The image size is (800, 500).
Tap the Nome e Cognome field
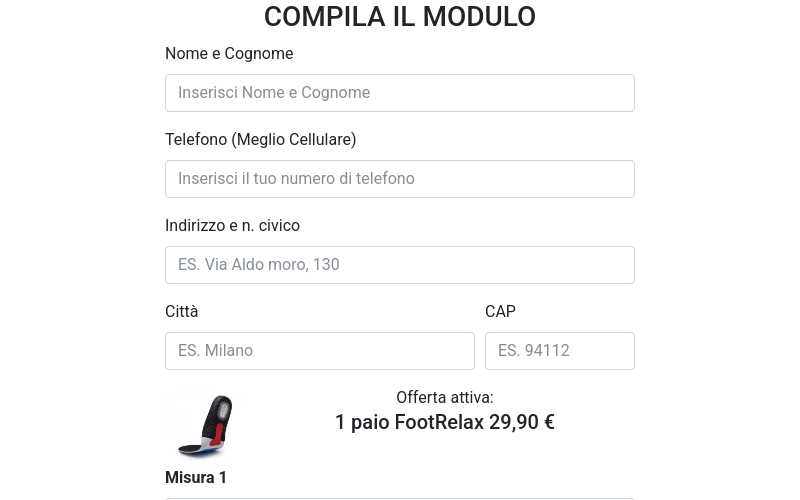point(400,93)
